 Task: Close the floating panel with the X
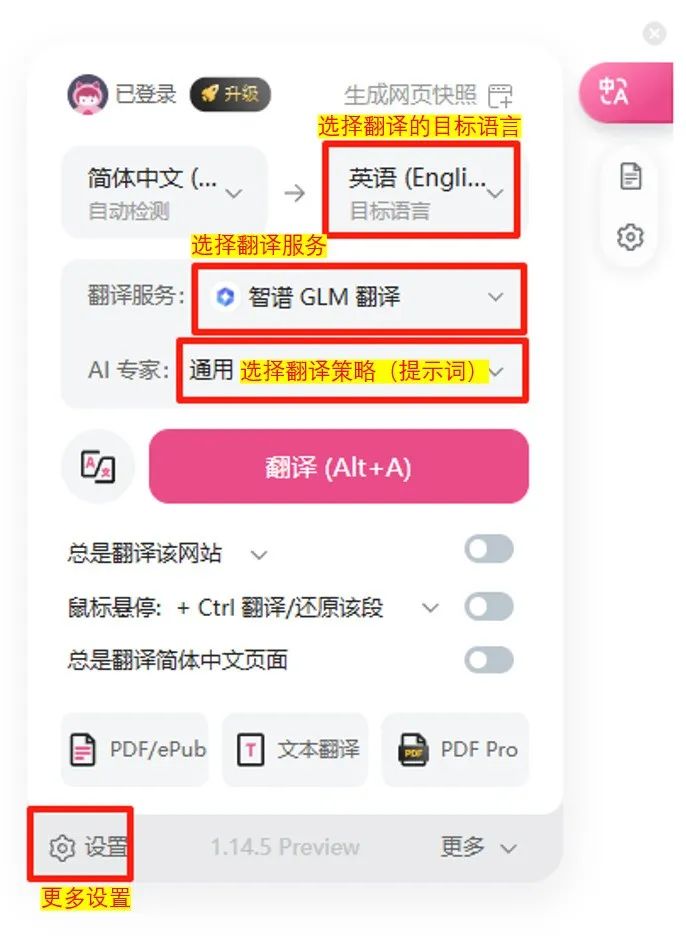(x=654, y=34)
